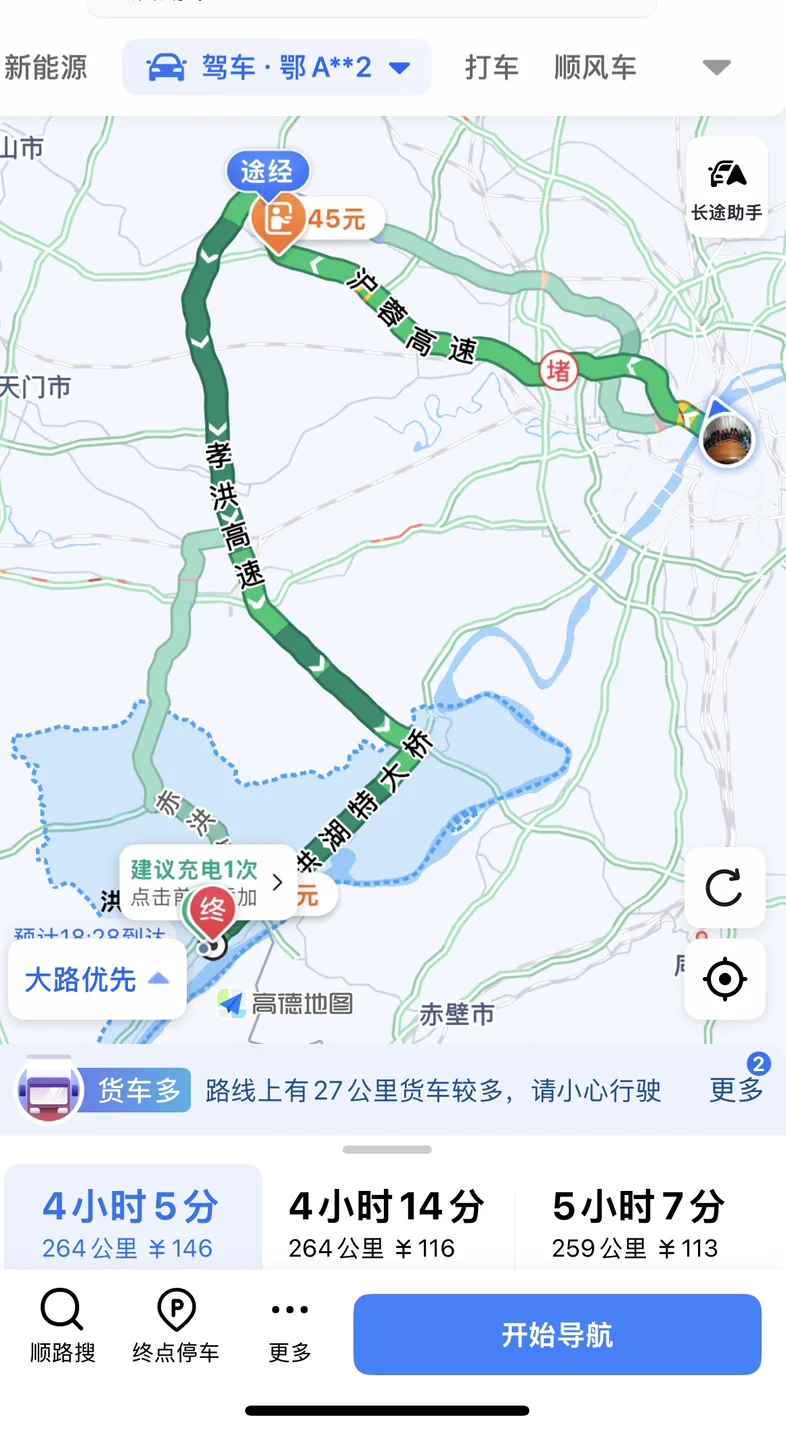Viewport: 786px width, 1432px height.
Task: Refresh the route with the reload icon
Action: click(724, 887)
